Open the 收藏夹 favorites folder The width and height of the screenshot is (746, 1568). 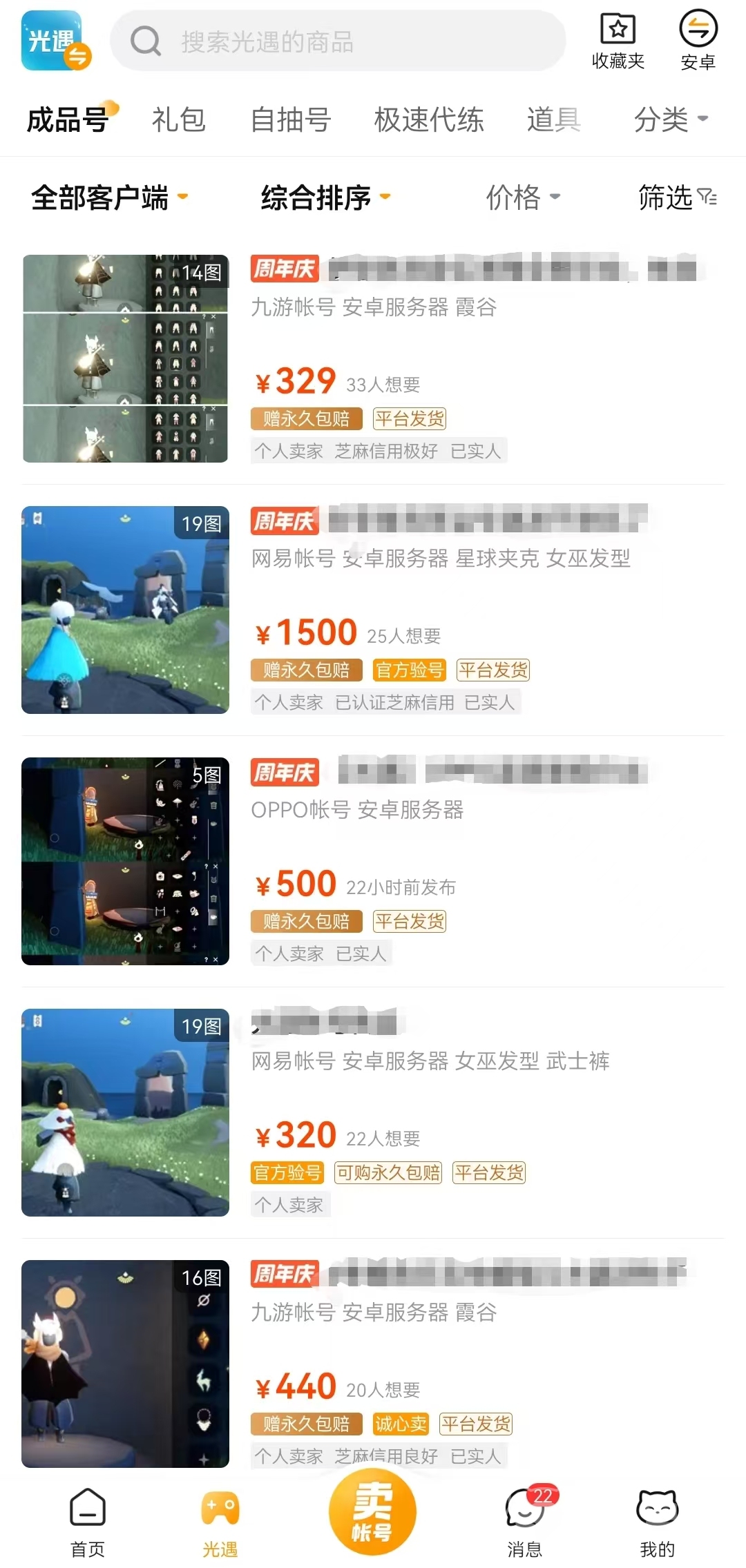click(618, 41)
